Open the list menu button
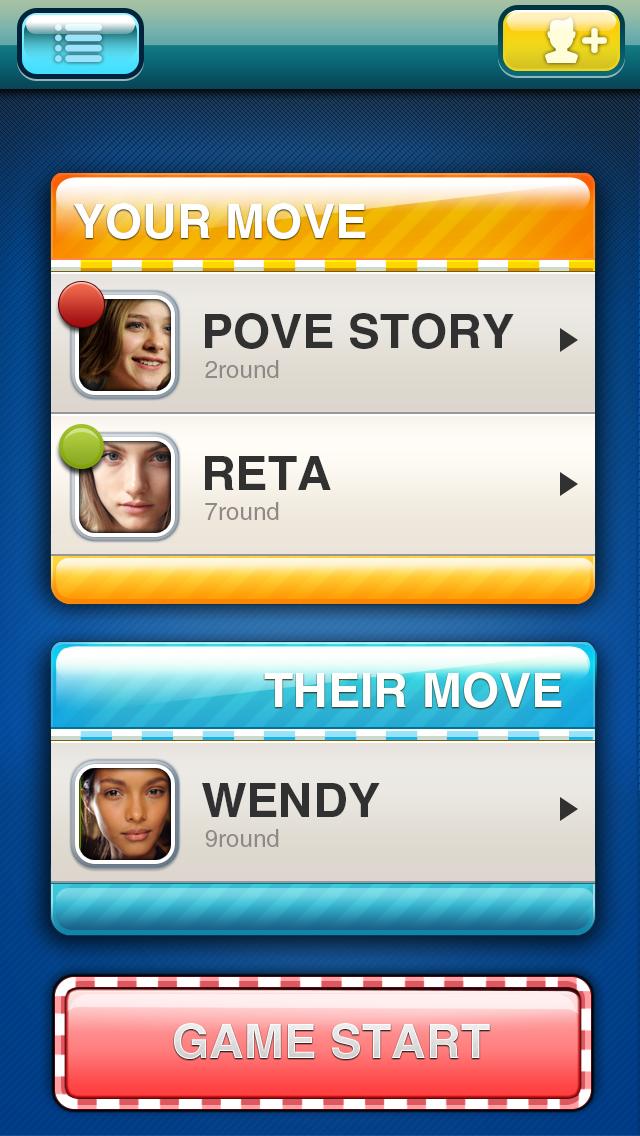Screen dimensions: 640x1136 tap(80, 44)
